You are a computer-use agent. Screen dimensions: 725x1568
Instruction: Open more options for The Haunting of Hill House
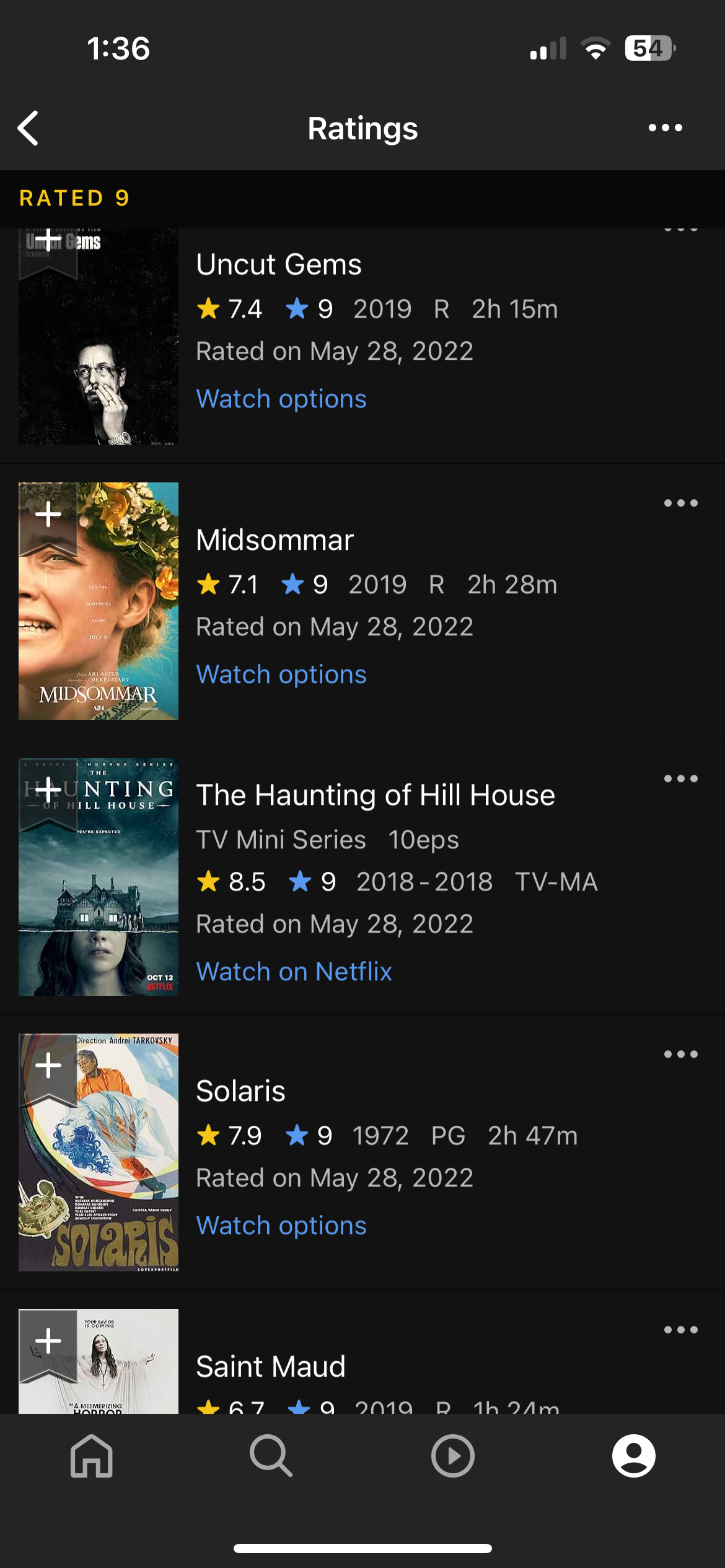(680, 778)
